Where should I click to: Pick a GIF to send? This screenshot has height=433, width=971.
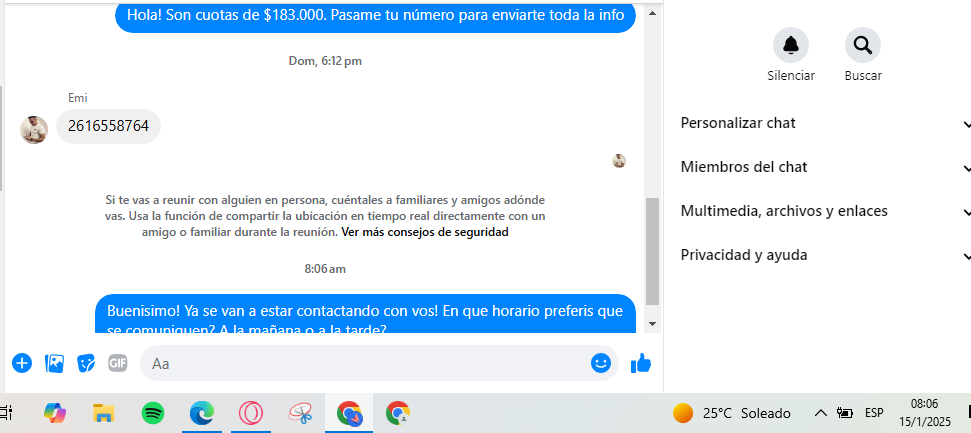[x=118, y=363]
